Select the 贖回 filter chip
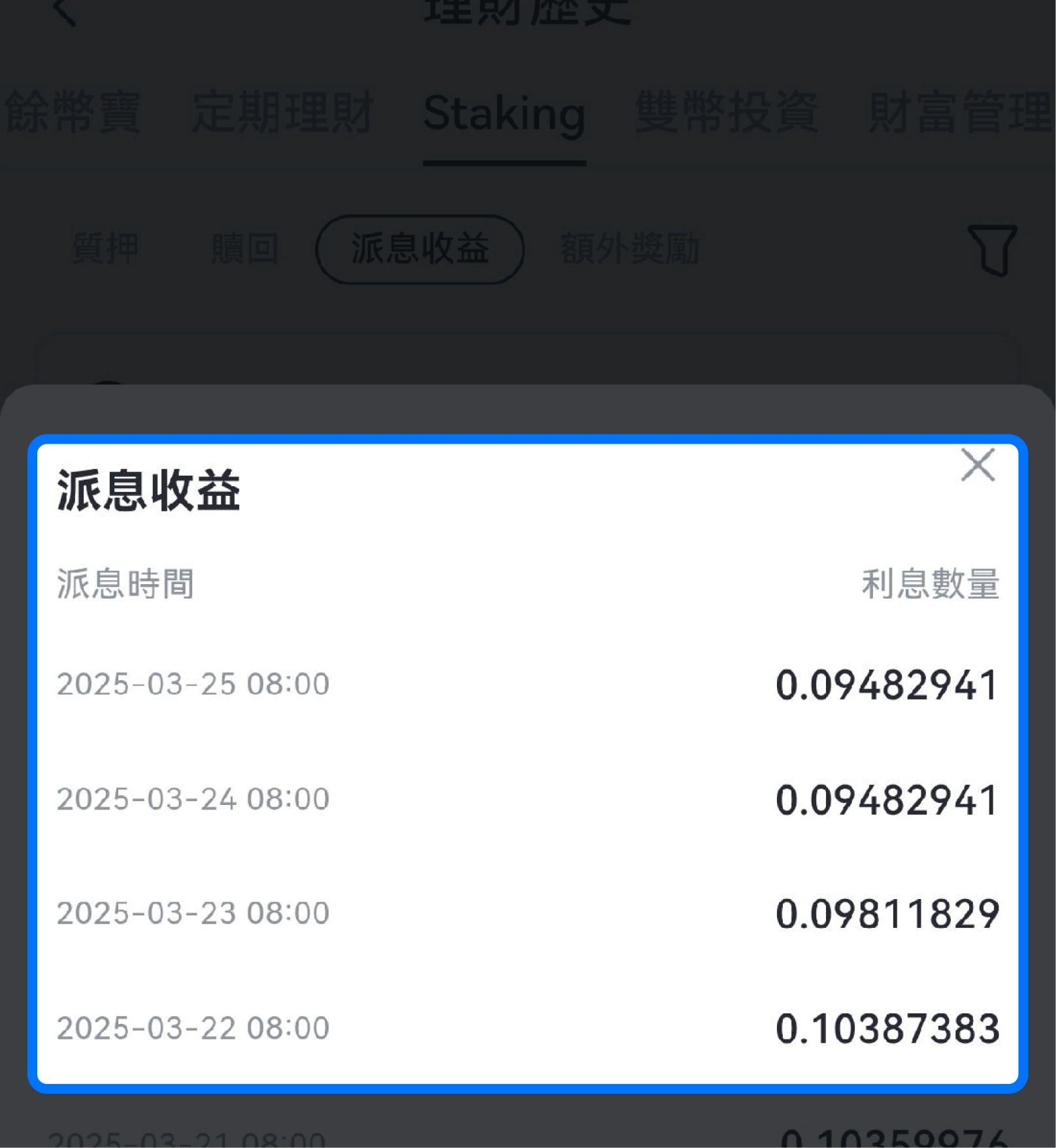 coord(246,249)
